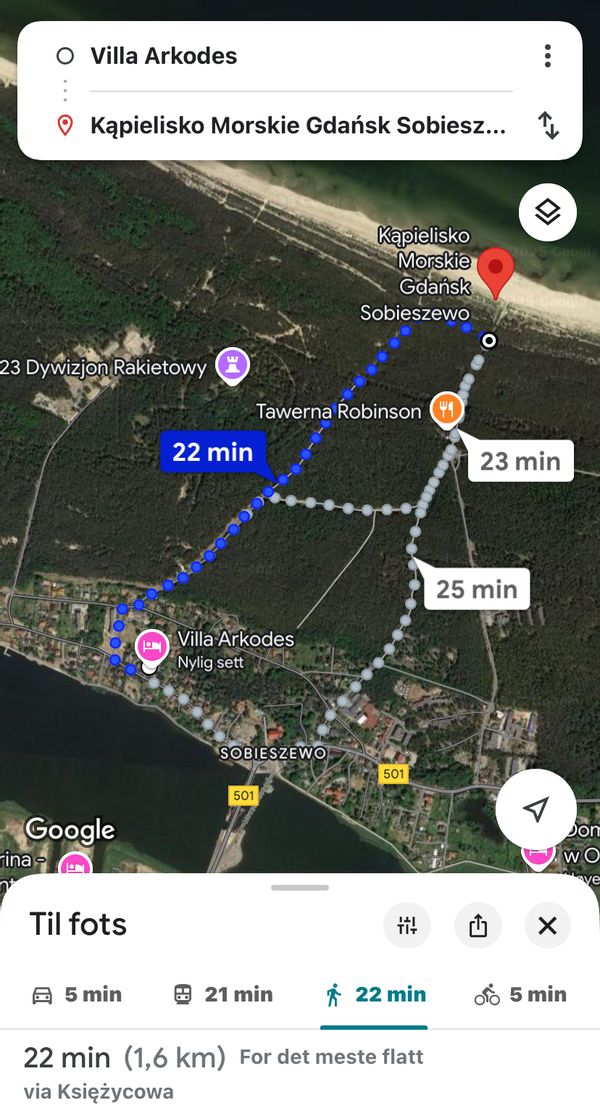This screenshot has width=600, height=1116.
Task: Close the directions panel
Action: (x=547, y=925)
